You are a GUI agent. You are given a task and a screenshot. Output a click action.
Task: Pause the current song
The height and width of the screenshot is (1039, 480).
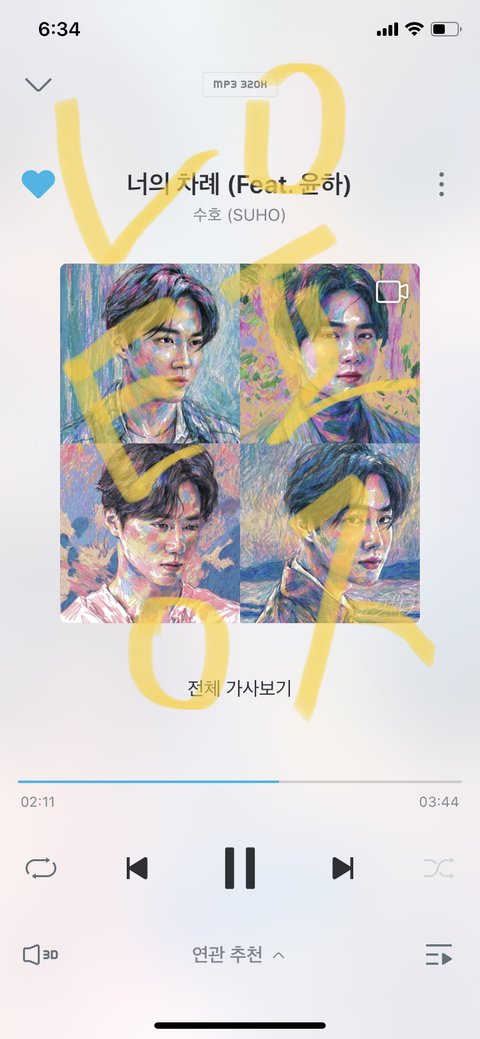pyautogui.click(x=240, y=868)
